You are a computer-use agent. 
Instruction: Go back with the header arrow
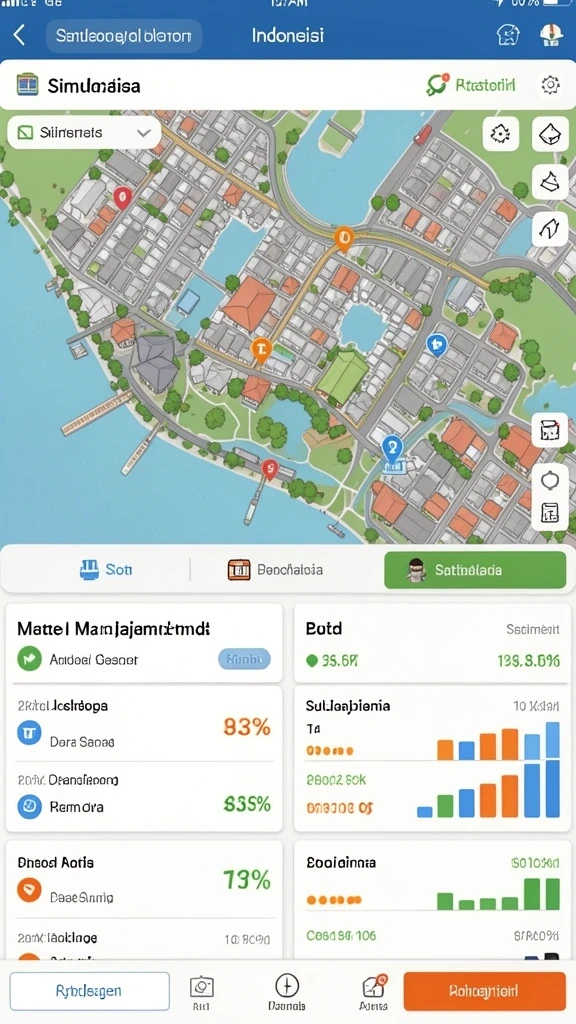(20, 35)
